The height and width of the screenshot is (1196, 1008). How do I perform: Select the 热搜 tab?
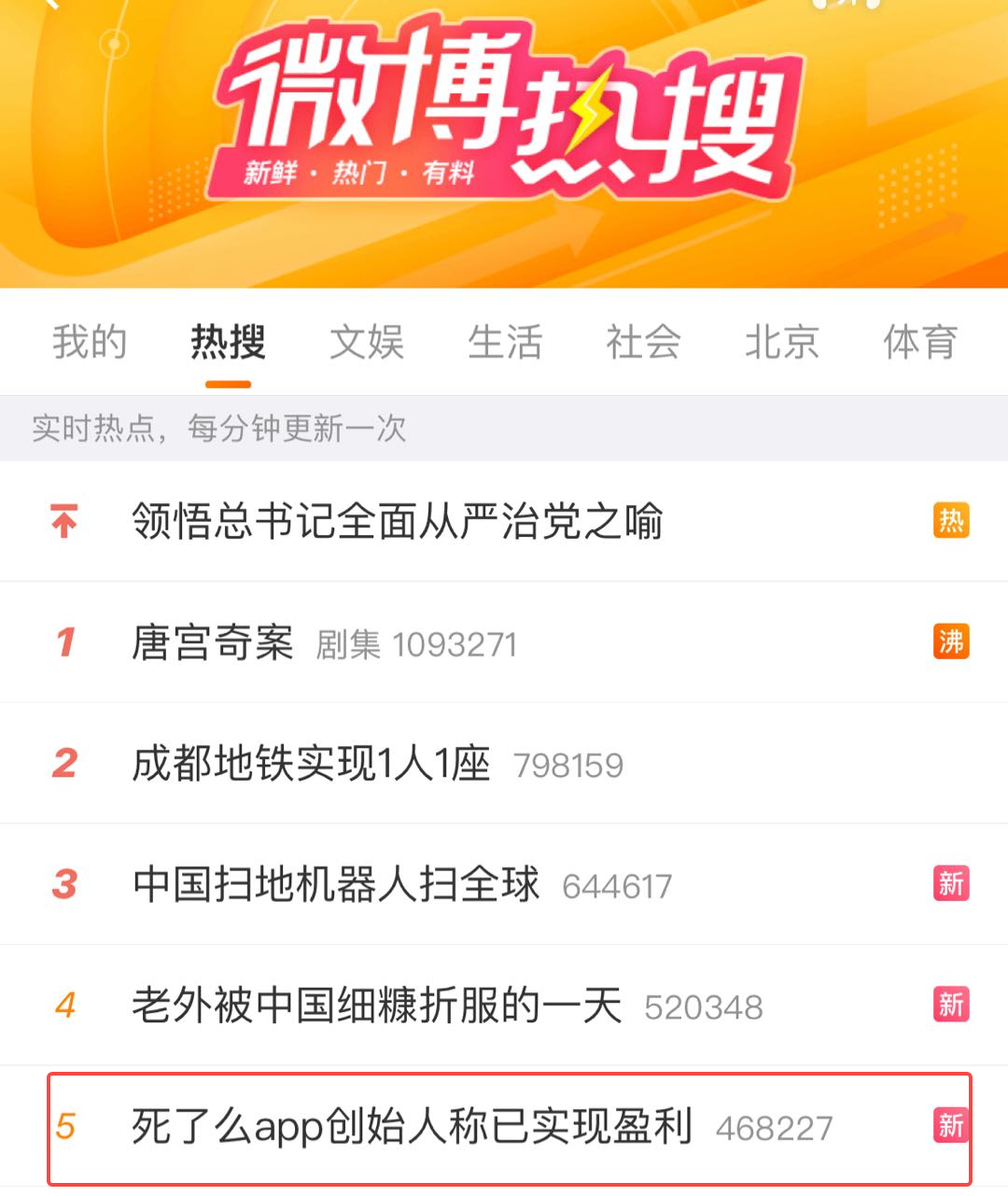click(x=228, y=342)
